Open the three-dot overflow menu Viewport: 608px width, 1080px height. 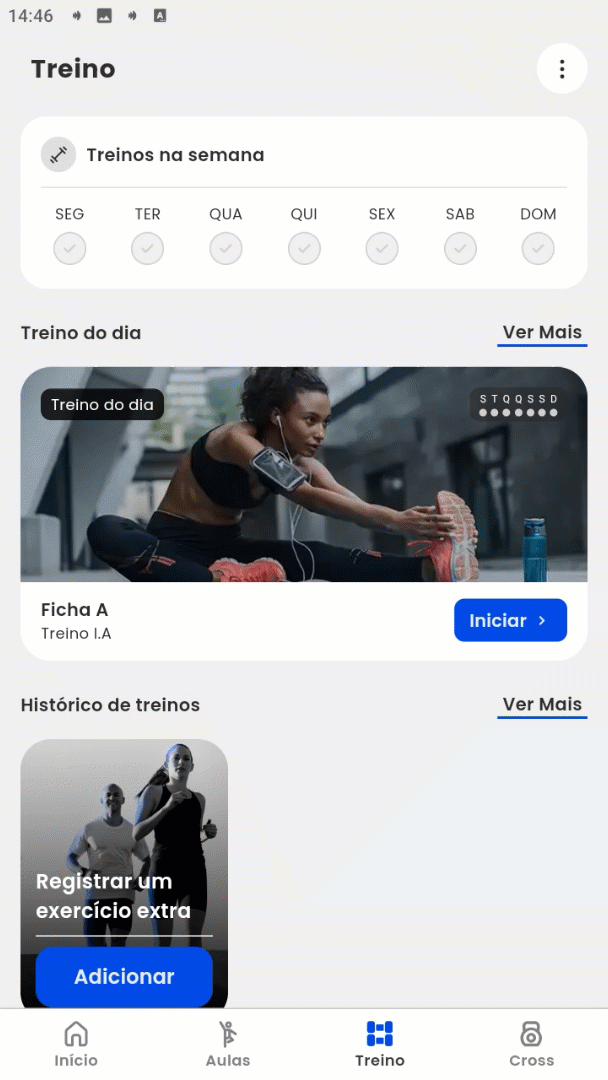pos(562,69)
